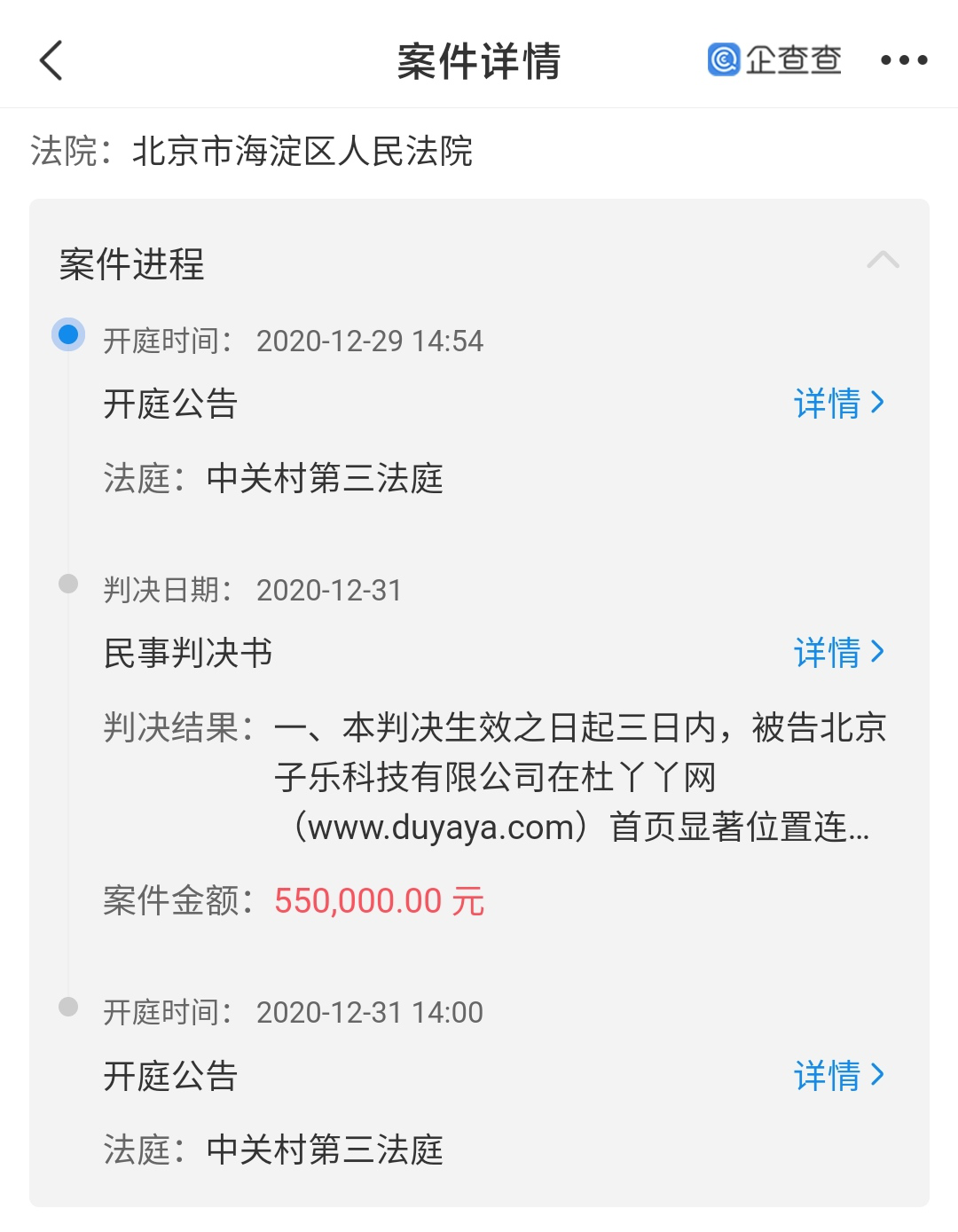
Task: Open the three-dot overflow menu
Action: (x=903, y=60)
